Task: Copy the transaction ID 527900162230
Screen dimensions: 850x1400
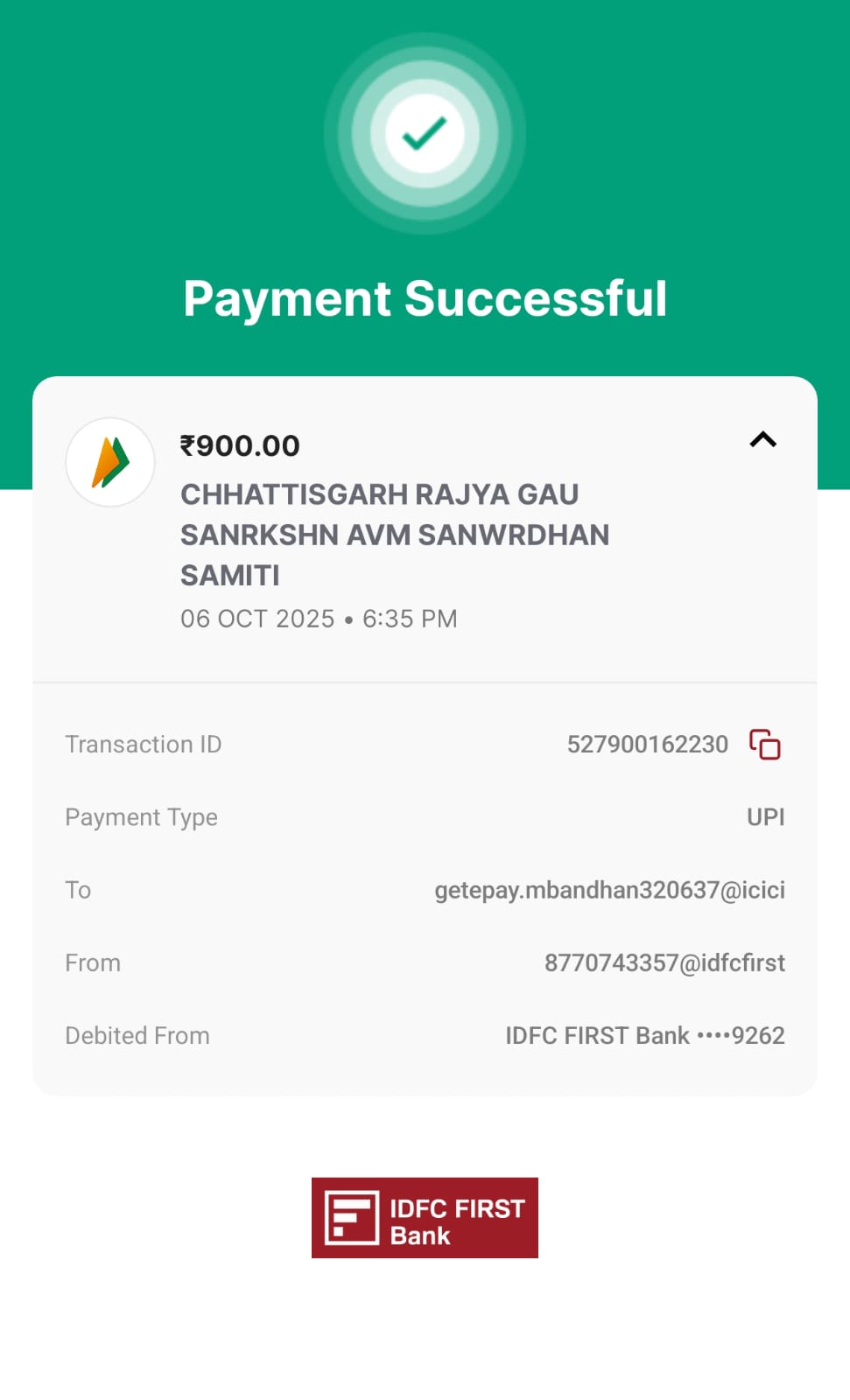Action: [764, 745]
